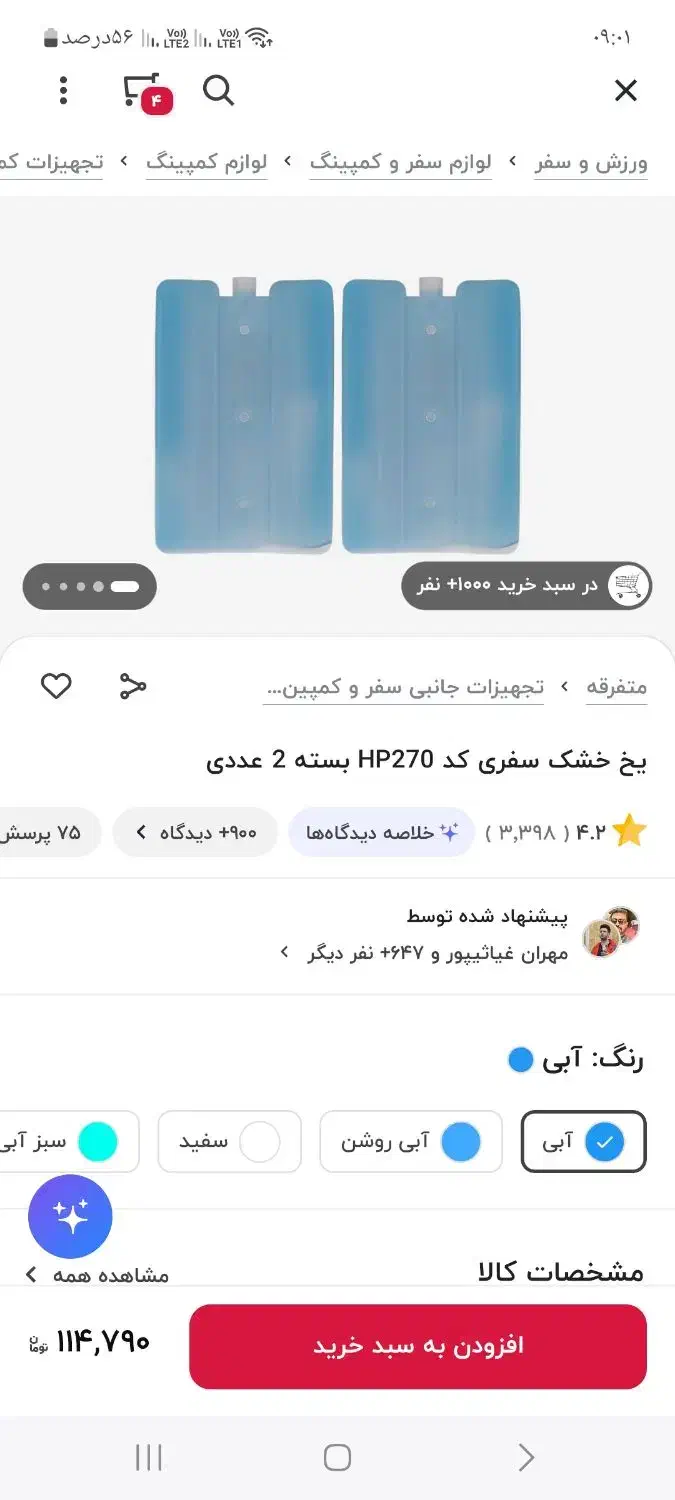Select the آبی روشن color option
The height and width of the screenshot is (1500, 675).
[x=410, y=1141]
